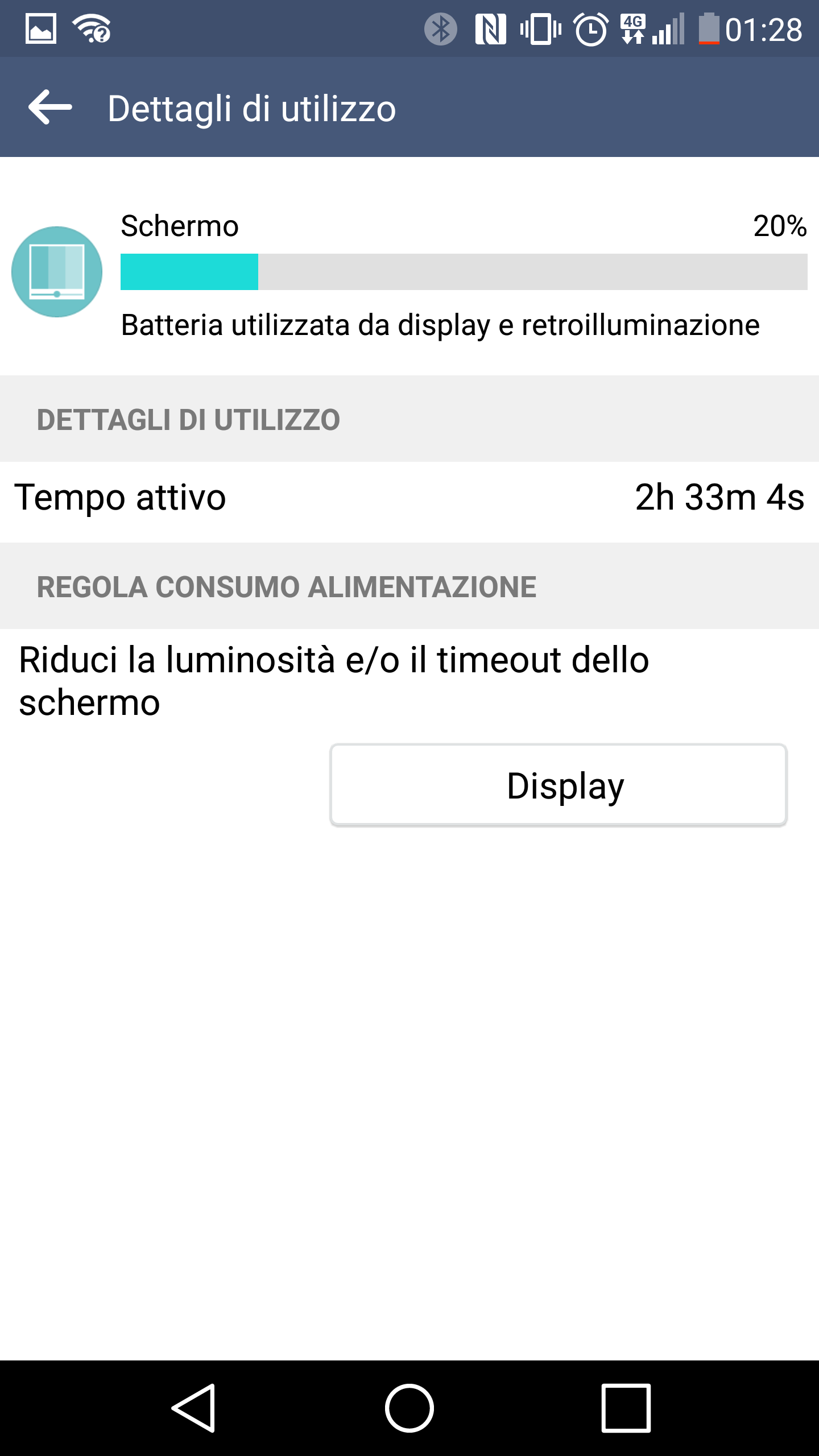Viewport: 819px width, 1456px height.
Task: Open the Display settings button
Action: pyautogui.click(x=559, y=785)
